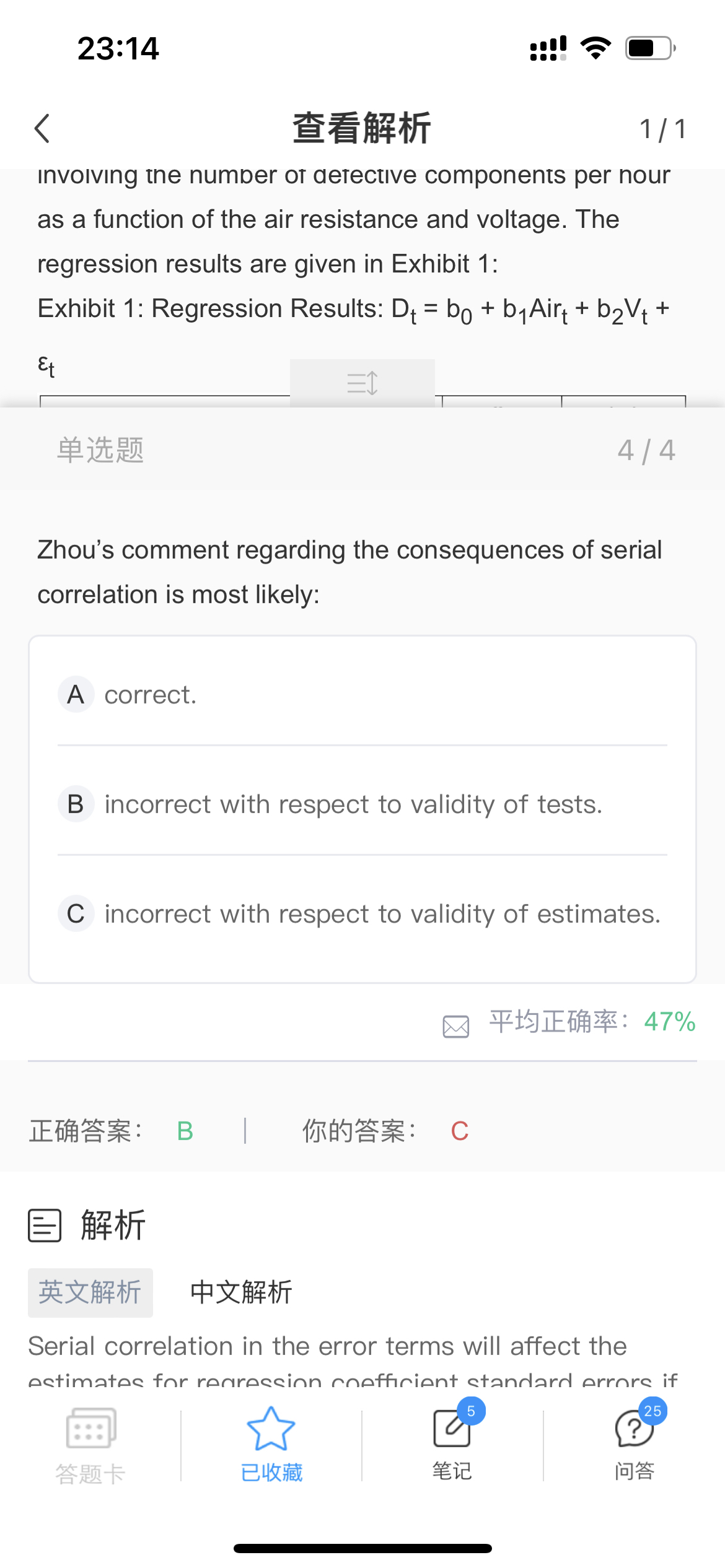Switch to 英文解析 tab
725x1568 pixels.
(x=90, y=1292)
